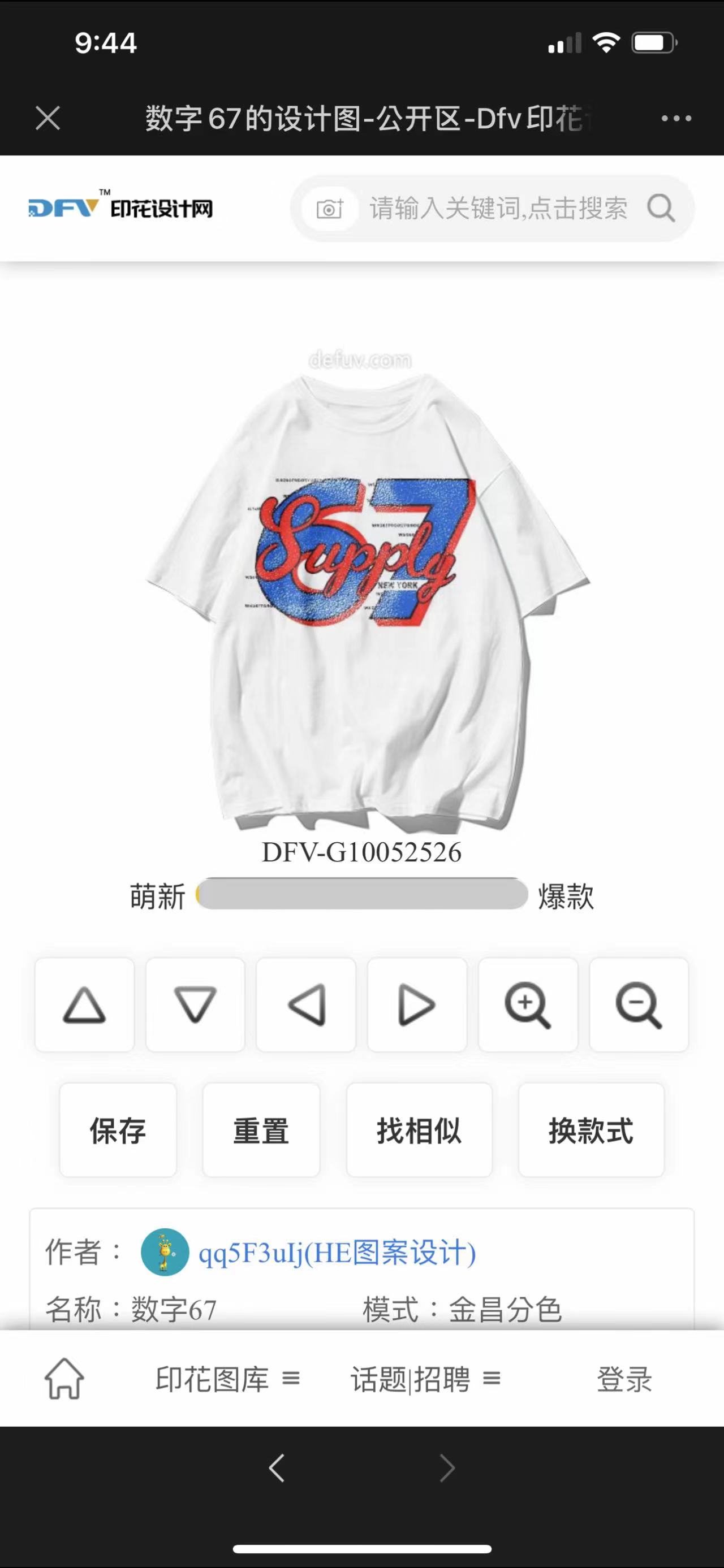Open the 话题|招聘 menu
724x1568 pixels.
click(x=425, y=1379)
